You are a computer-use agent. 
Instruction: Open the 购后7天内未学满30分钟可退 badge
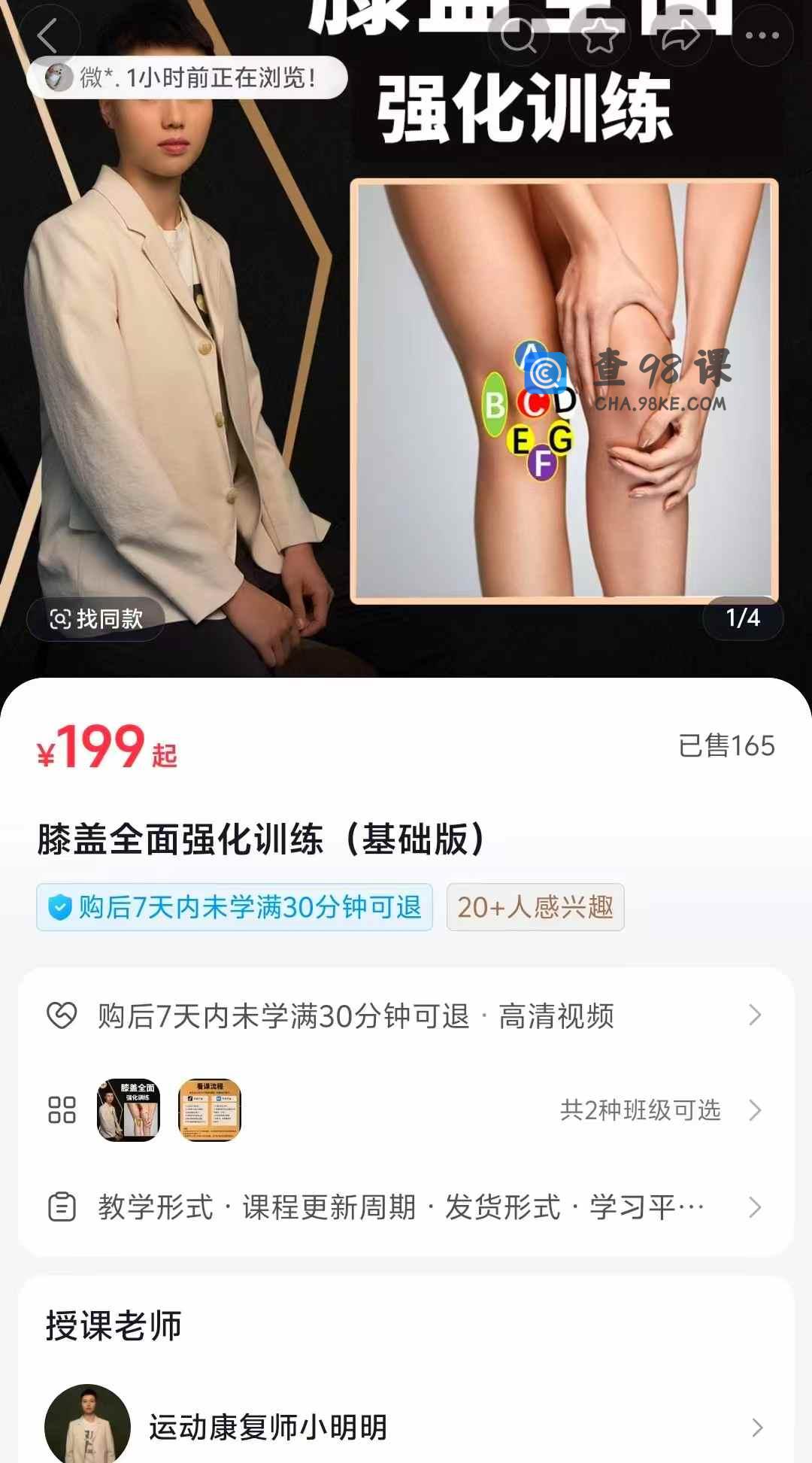tap(235, 907)
